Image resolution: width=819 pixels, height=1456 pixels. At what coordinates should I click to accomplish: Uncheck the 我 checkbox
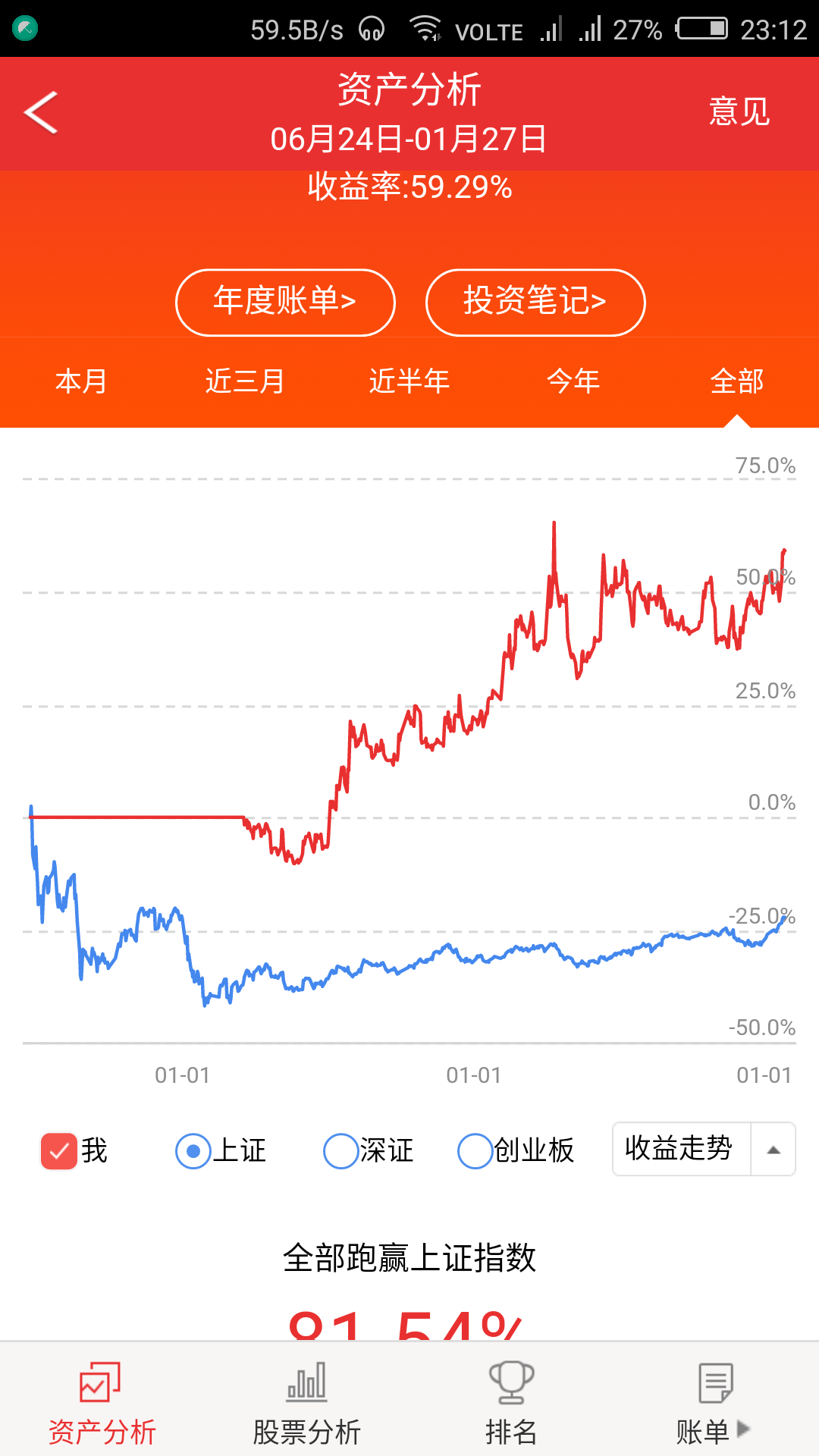[x=58, y=1150]
